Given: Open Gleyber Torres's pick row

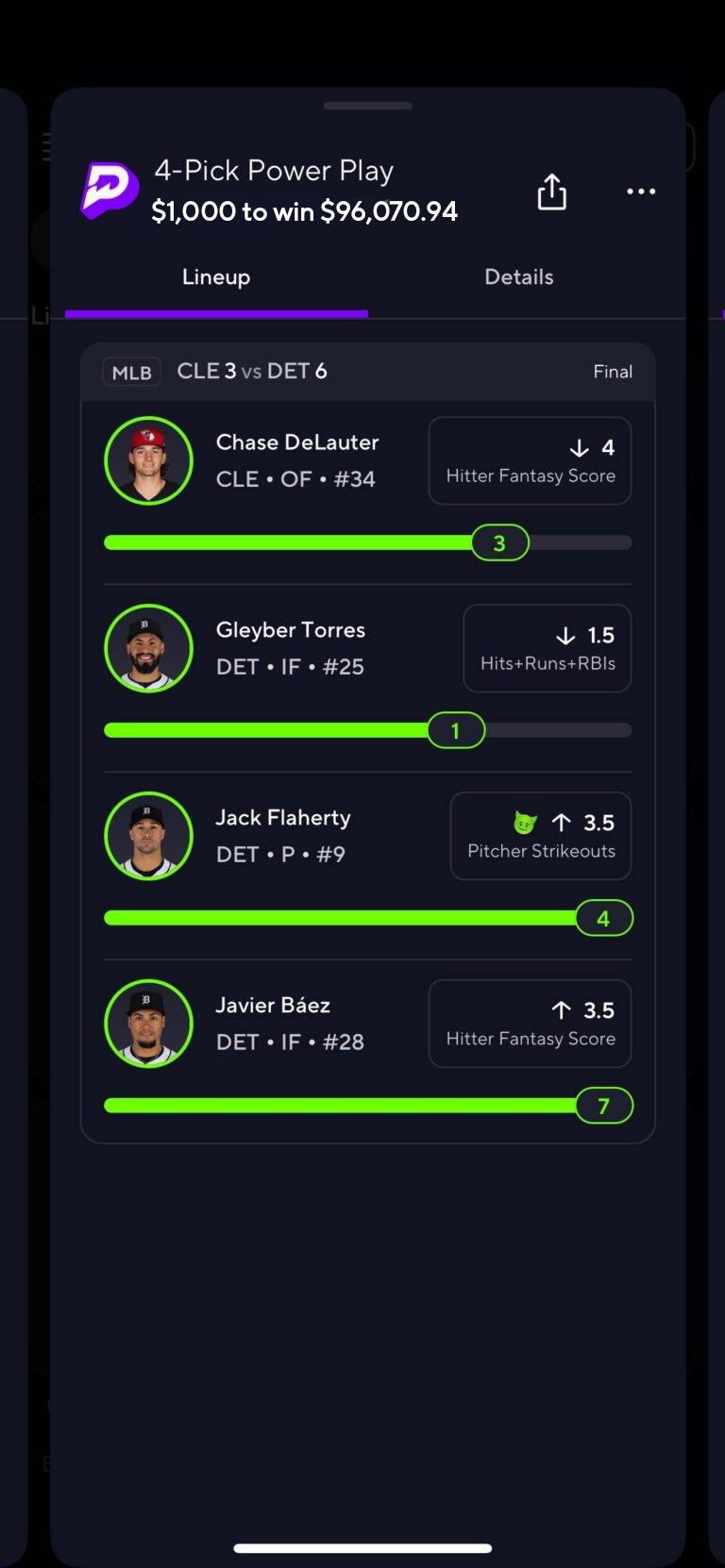Looking at the screenshot, I should pyautogui.click(x=367, y=677).
